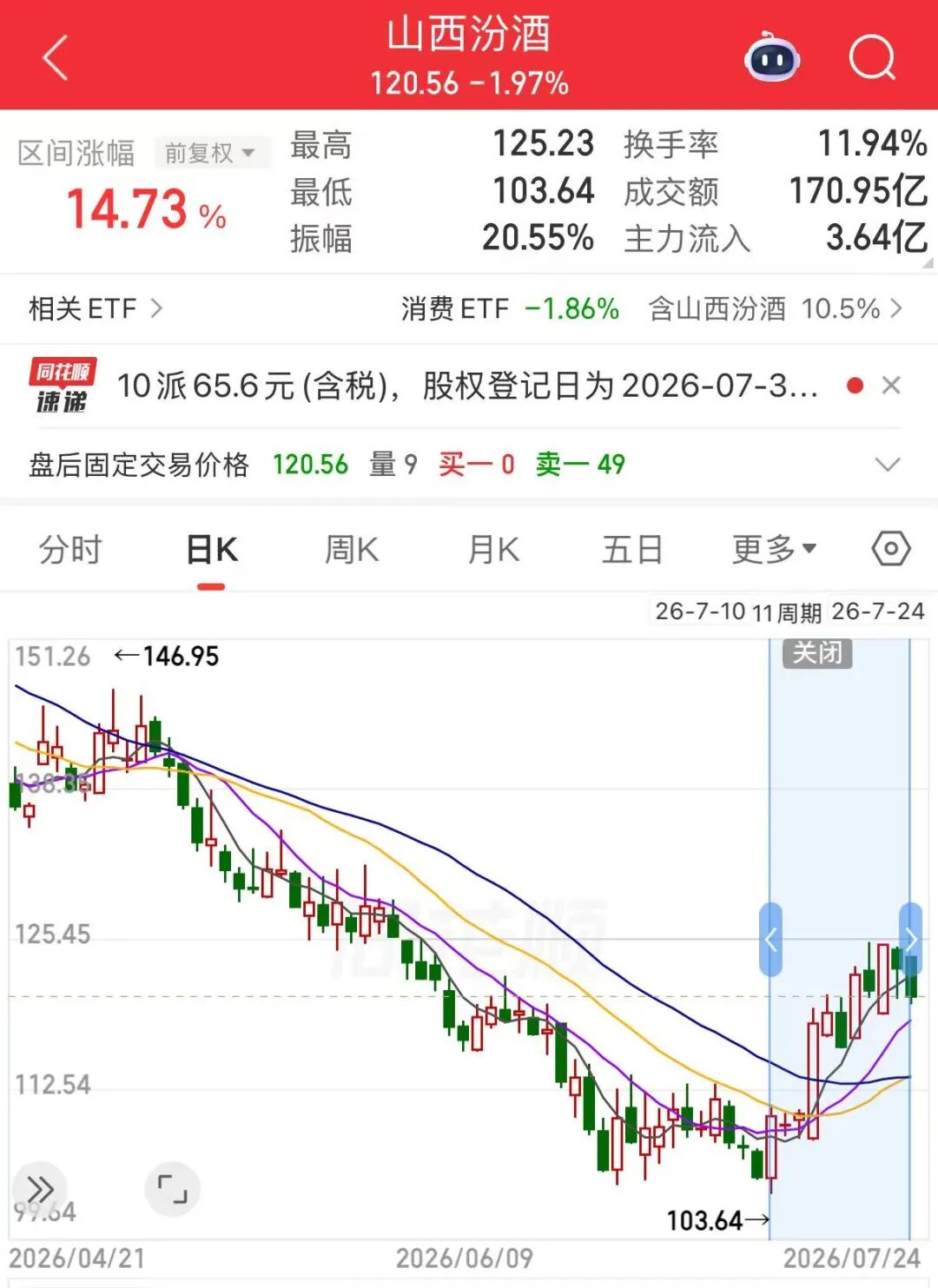Expand the chart to full screen
The image size is (938, 1288).
click(172, 1188)
